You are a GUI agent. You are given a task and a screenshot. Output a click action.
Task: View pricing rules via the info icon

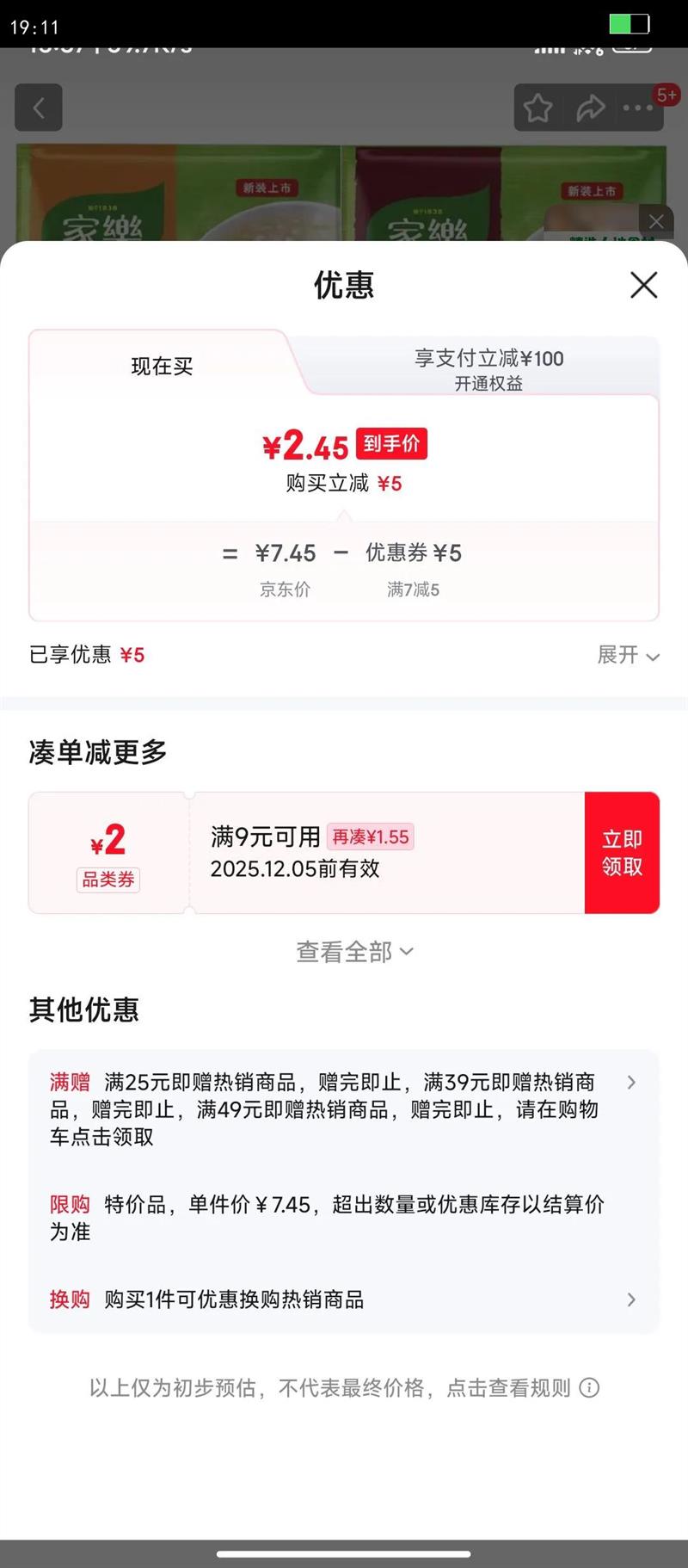tap(589, 1387)
